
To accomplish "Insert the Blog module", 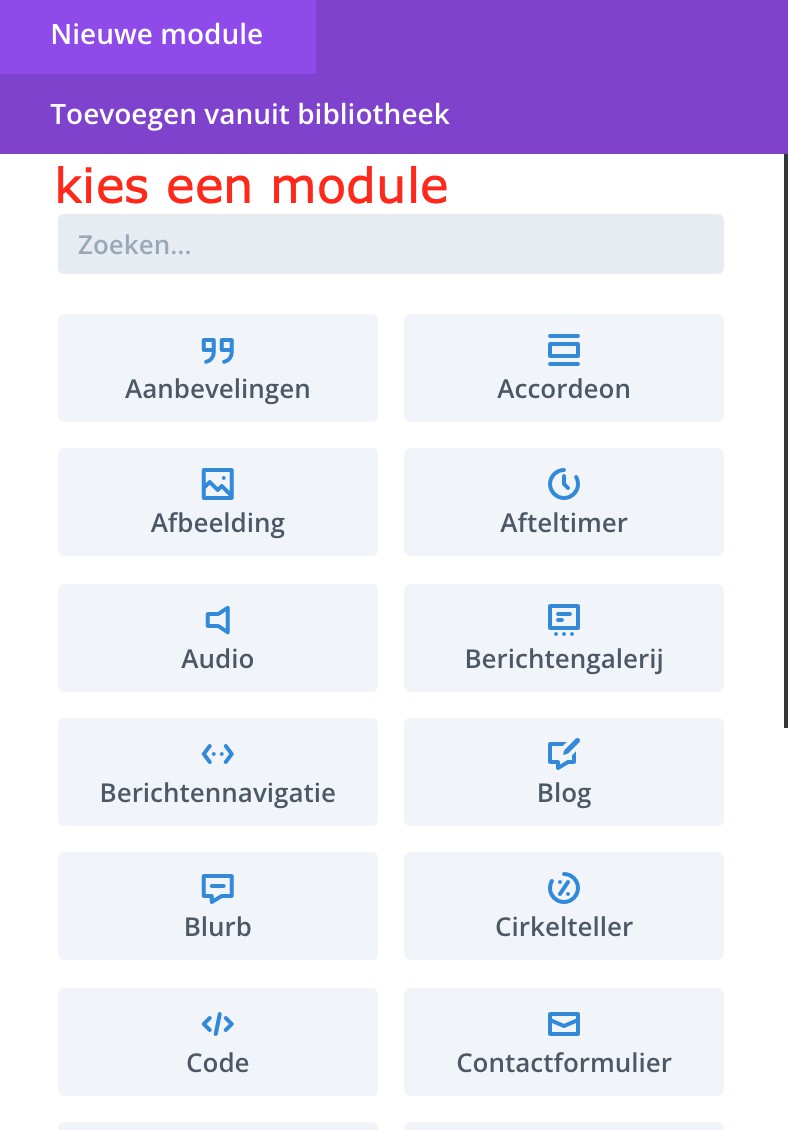I will pyautogui.click(x=564, y=772).
